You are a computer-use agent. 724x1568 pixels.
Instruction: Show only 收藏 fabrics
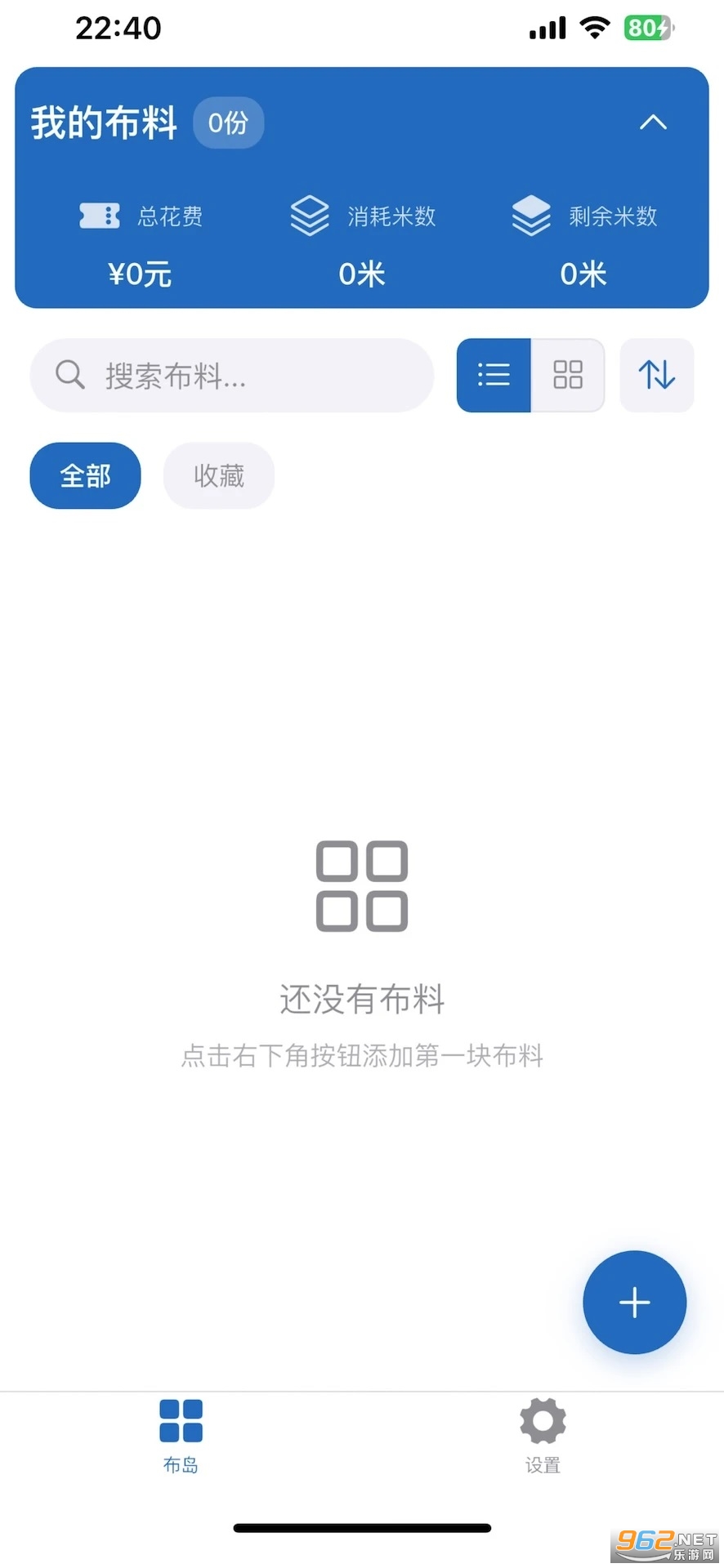219,475
